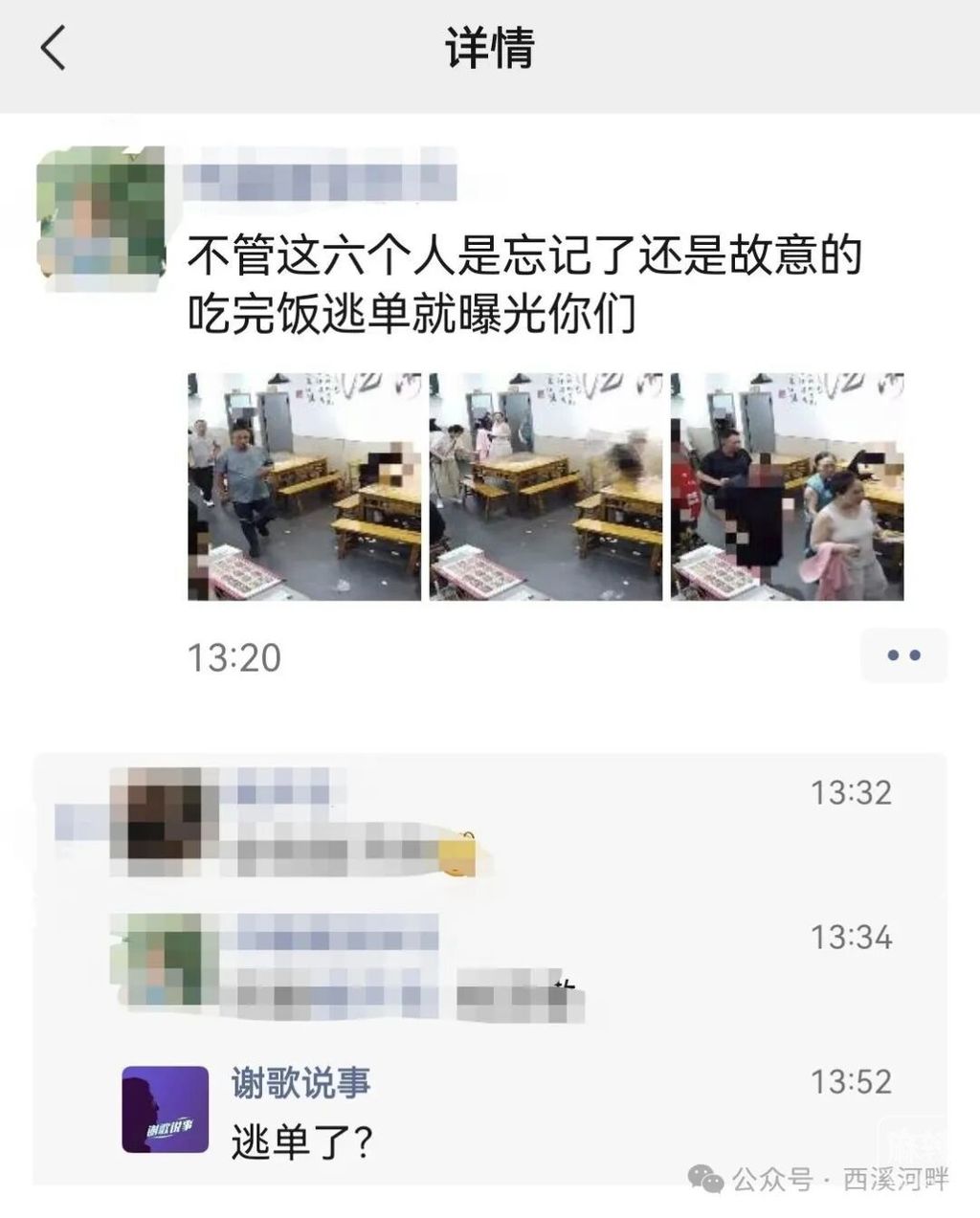Tap the 谢歌说事 purple avatar
The width and height of the screenshot is (980, 1218).
tap(166, 1109)
